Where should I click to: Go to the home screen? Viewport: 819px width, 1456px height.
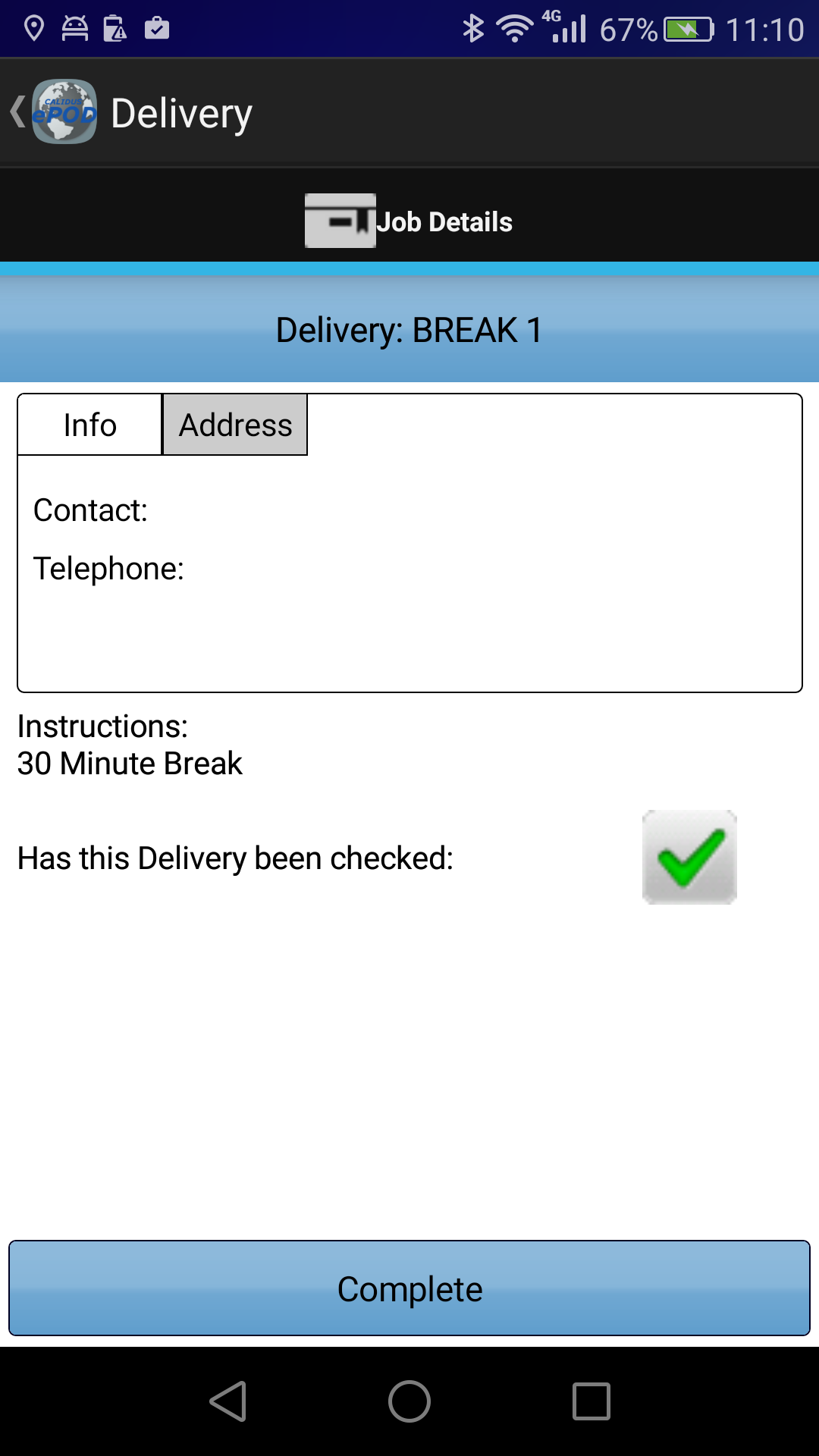(x=409, y=1401)
